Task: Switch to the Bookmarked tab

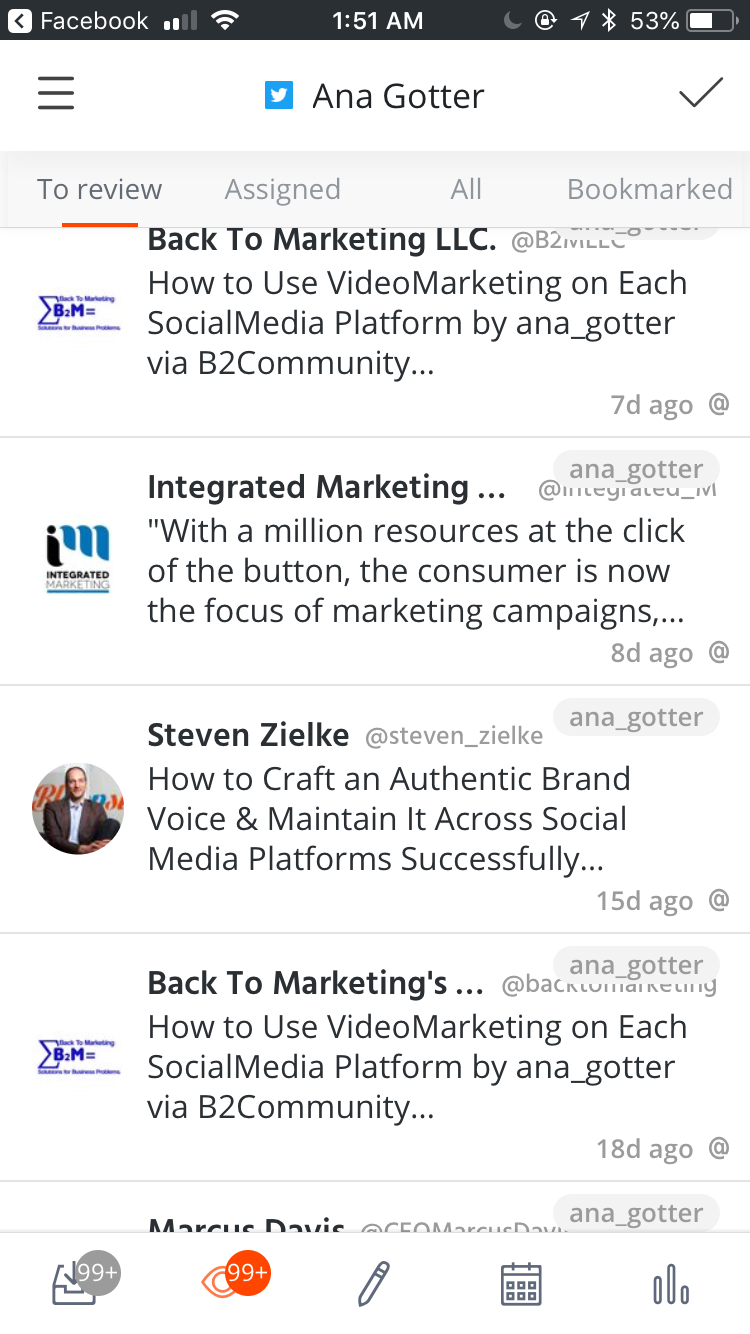Action: (x=649, y=189)
